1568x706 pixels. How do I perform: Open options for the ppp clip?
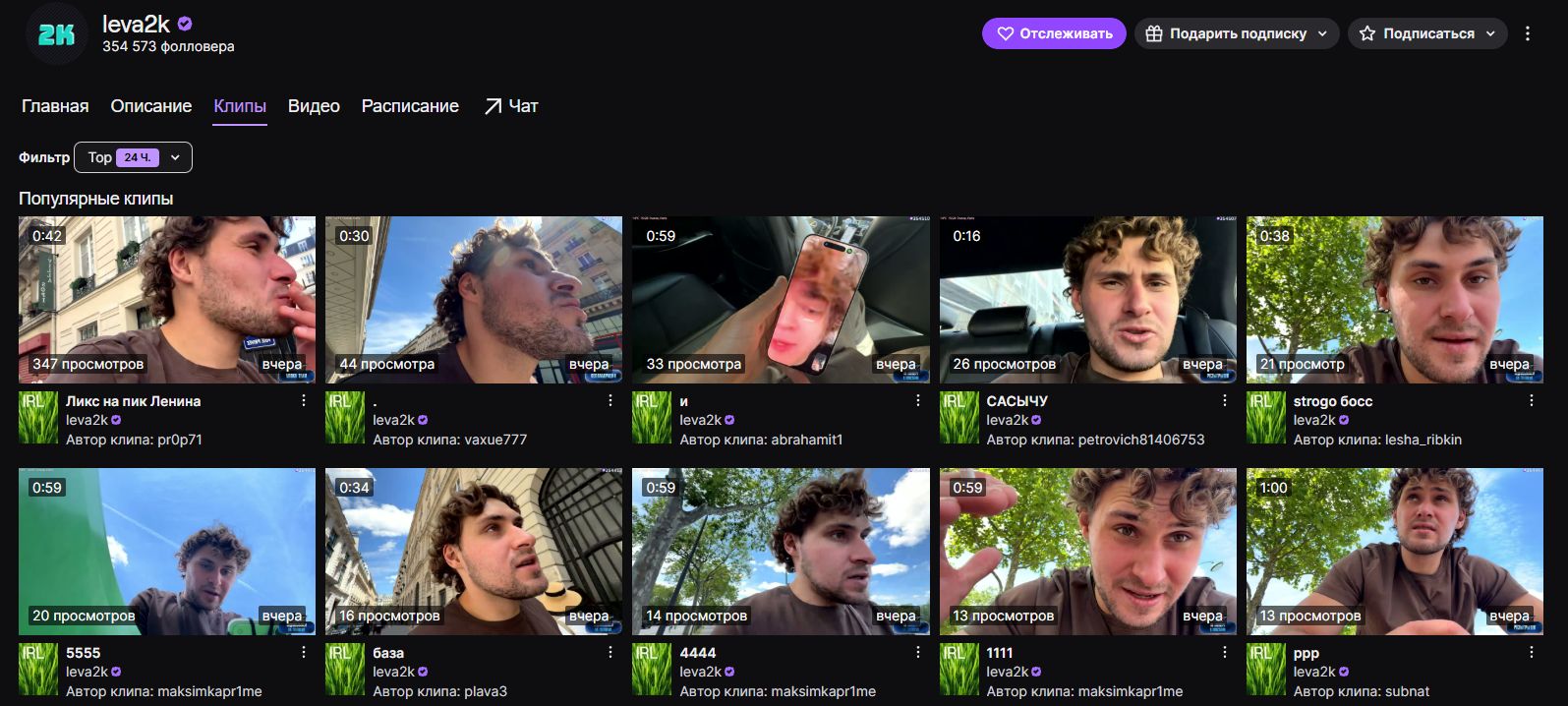[1532, 653]
